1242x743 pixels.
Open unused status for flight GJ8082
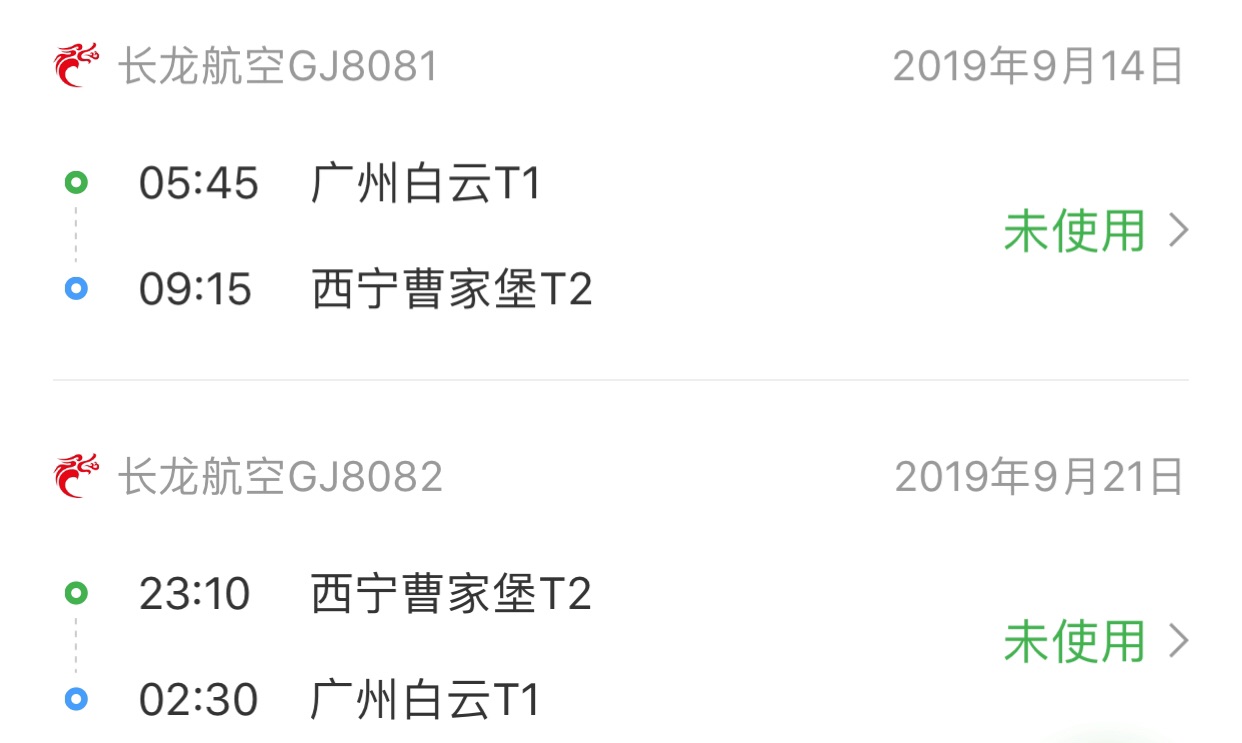click(x=1095, y=641)
